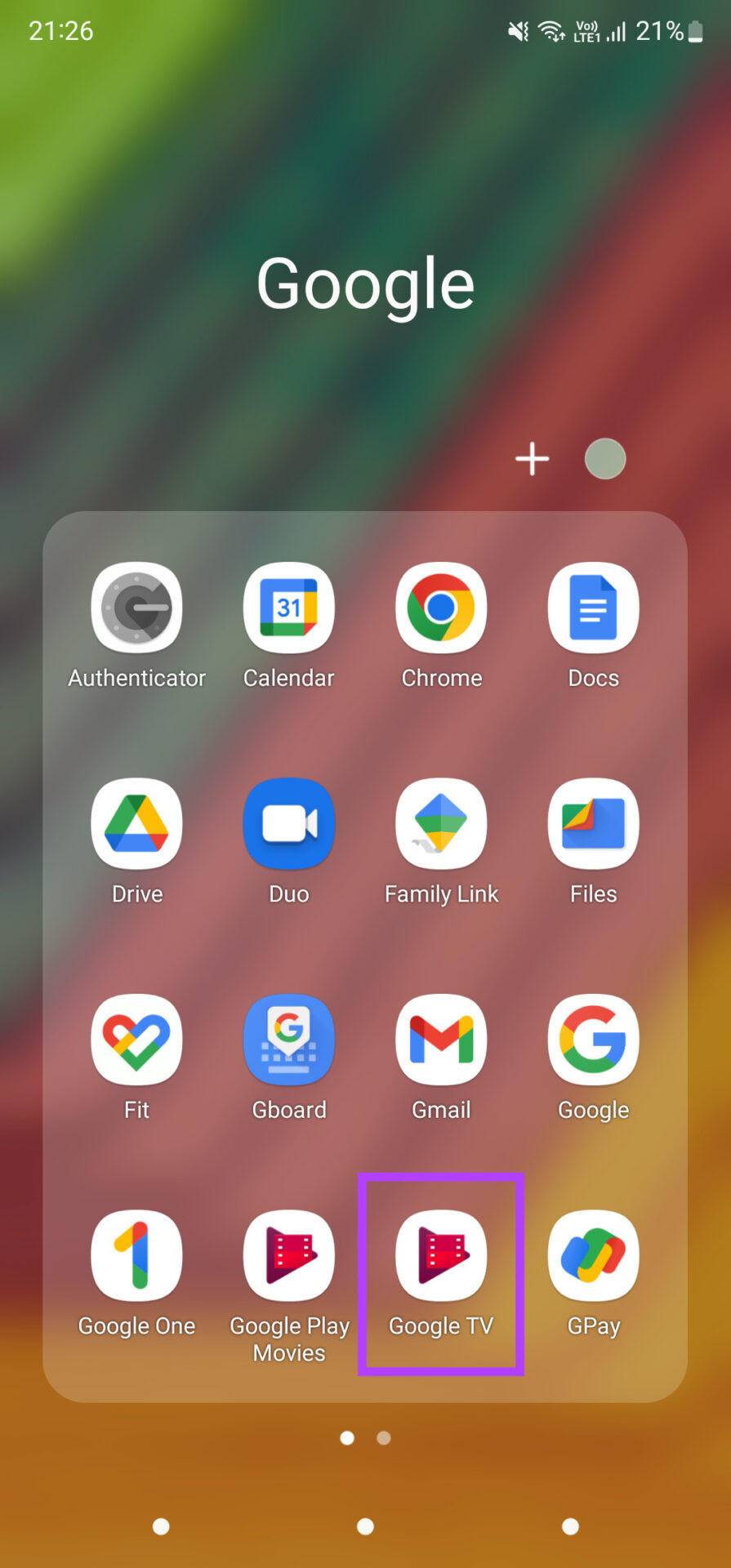
Task: Open the Duo video calling app
Action: click(288, 824)
